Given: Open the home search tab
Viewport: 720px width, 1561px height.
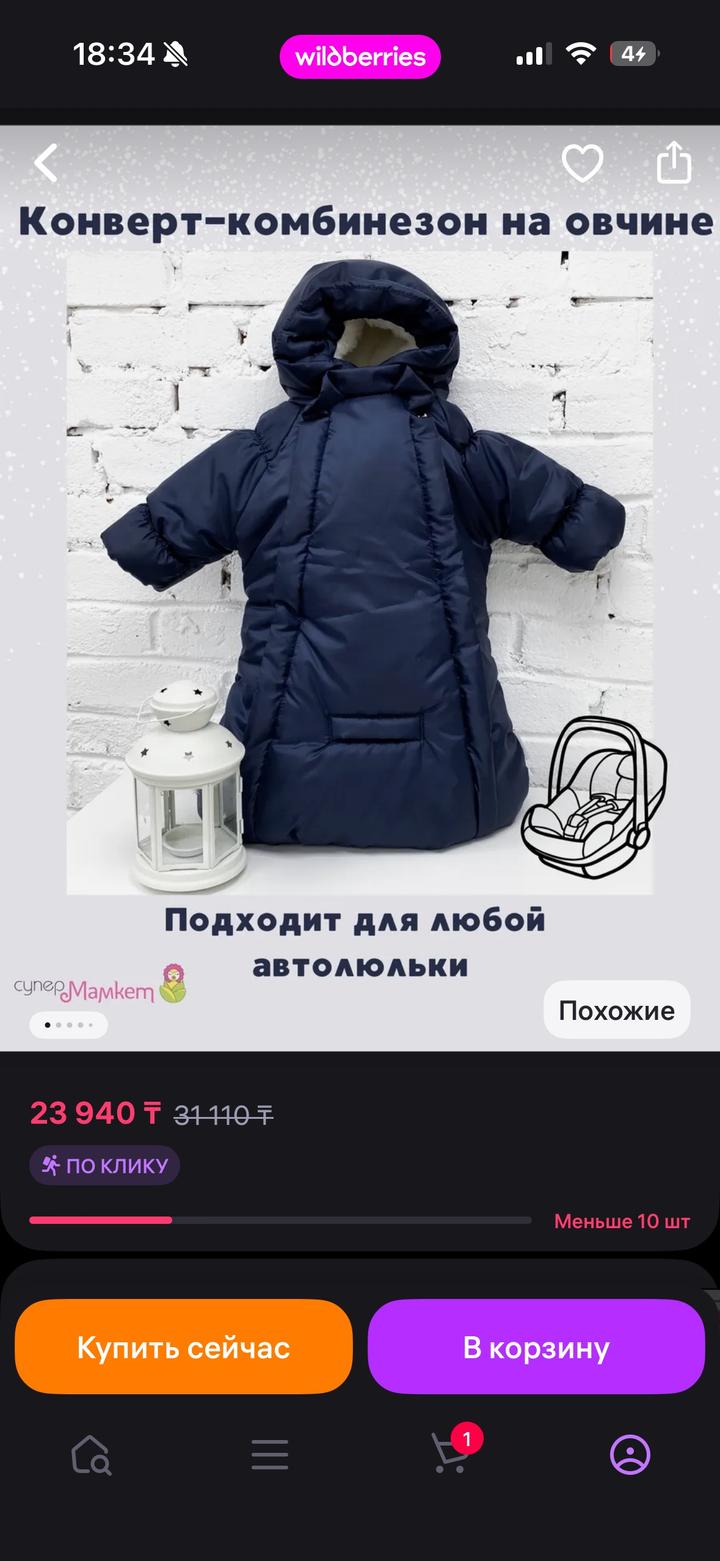Looking at the screenshot, I should coord(91,1455).
